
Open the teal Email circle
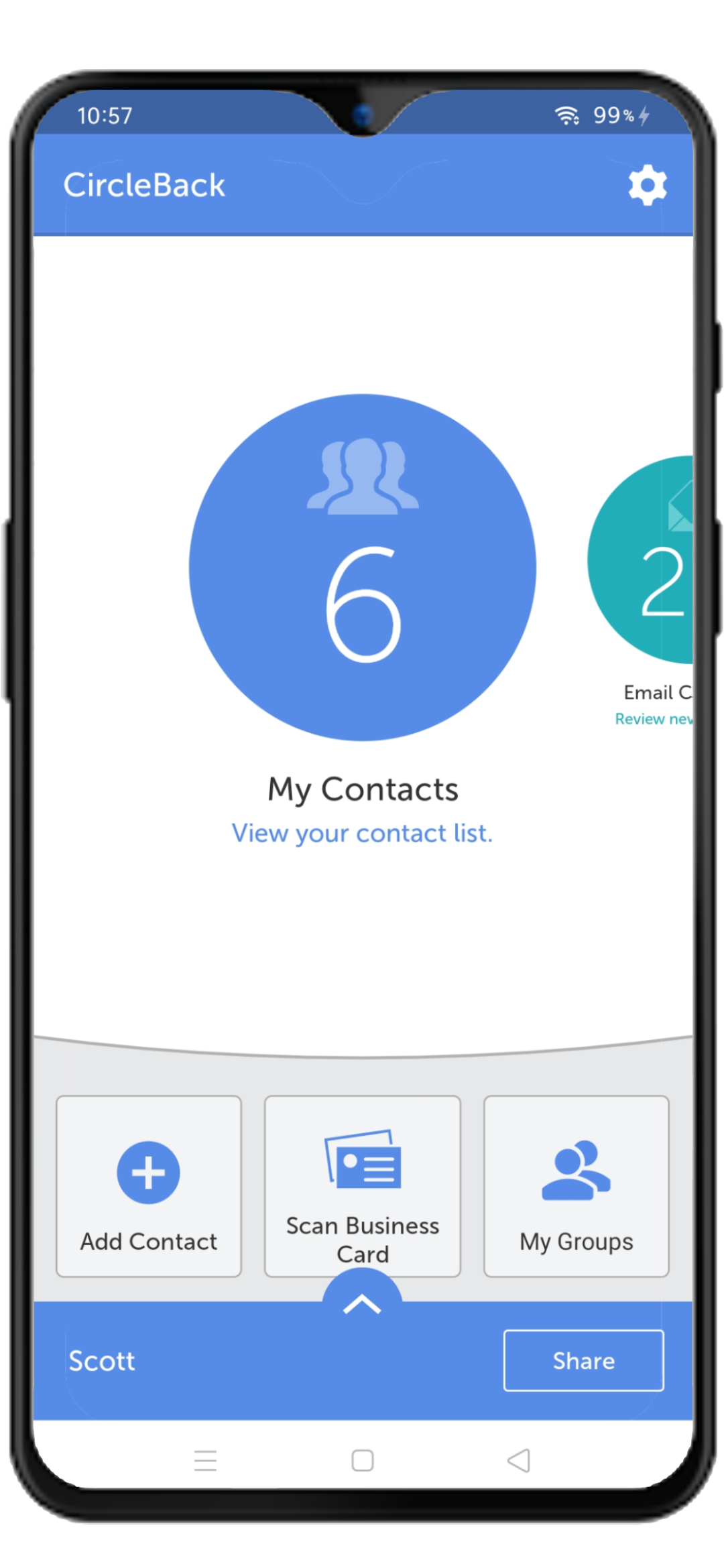641,560
